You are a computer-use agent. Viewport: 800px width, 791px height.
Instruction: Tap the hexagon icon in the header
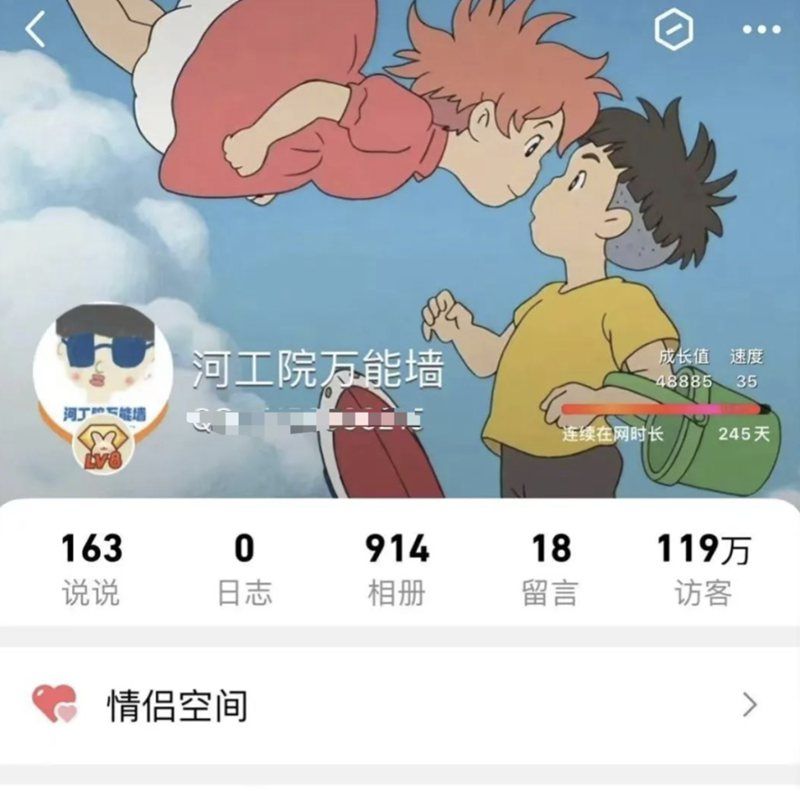pos(674,30)
